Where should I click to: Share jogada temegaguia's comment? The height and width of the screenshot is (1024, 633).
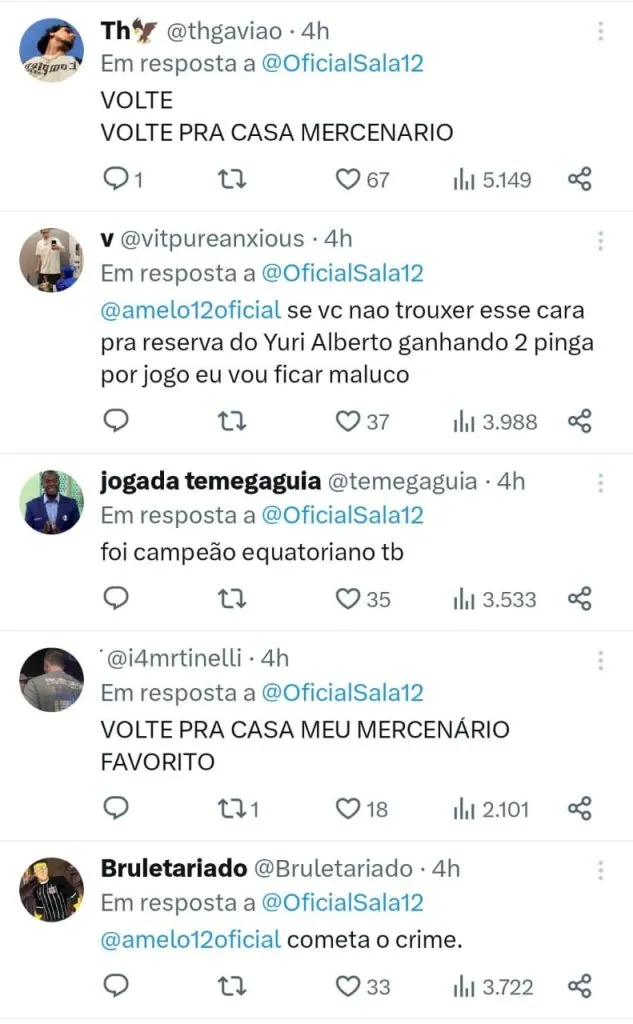(580, 599)
